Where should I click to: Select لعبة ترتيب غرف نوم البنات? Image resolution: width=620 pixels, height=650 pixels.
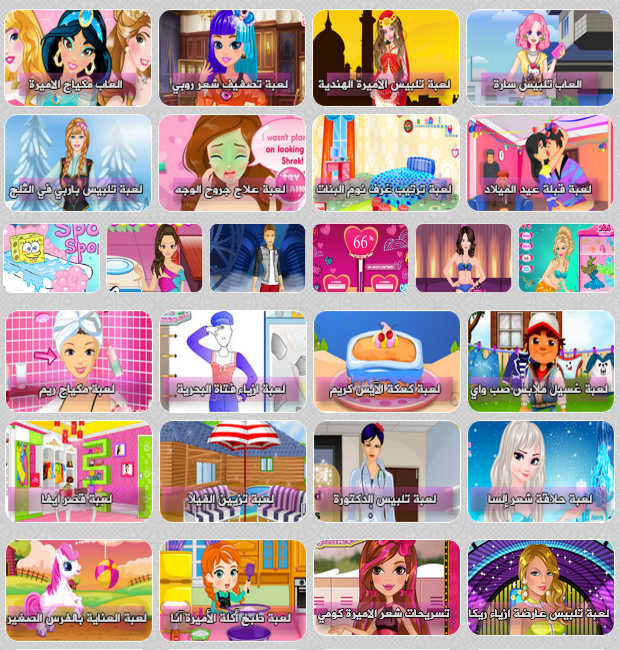386,163
